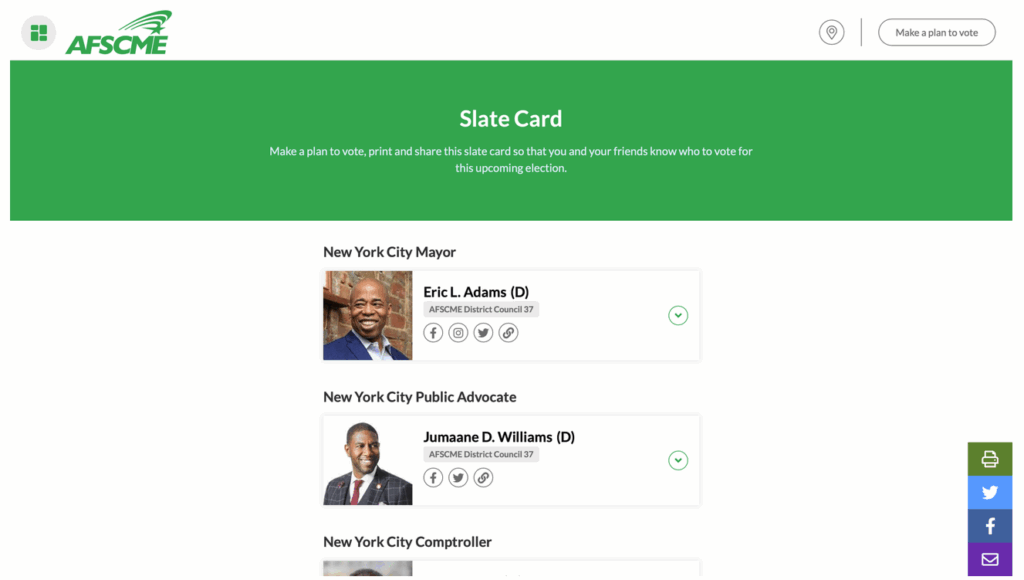Tap Make a plan to vote

936,32
